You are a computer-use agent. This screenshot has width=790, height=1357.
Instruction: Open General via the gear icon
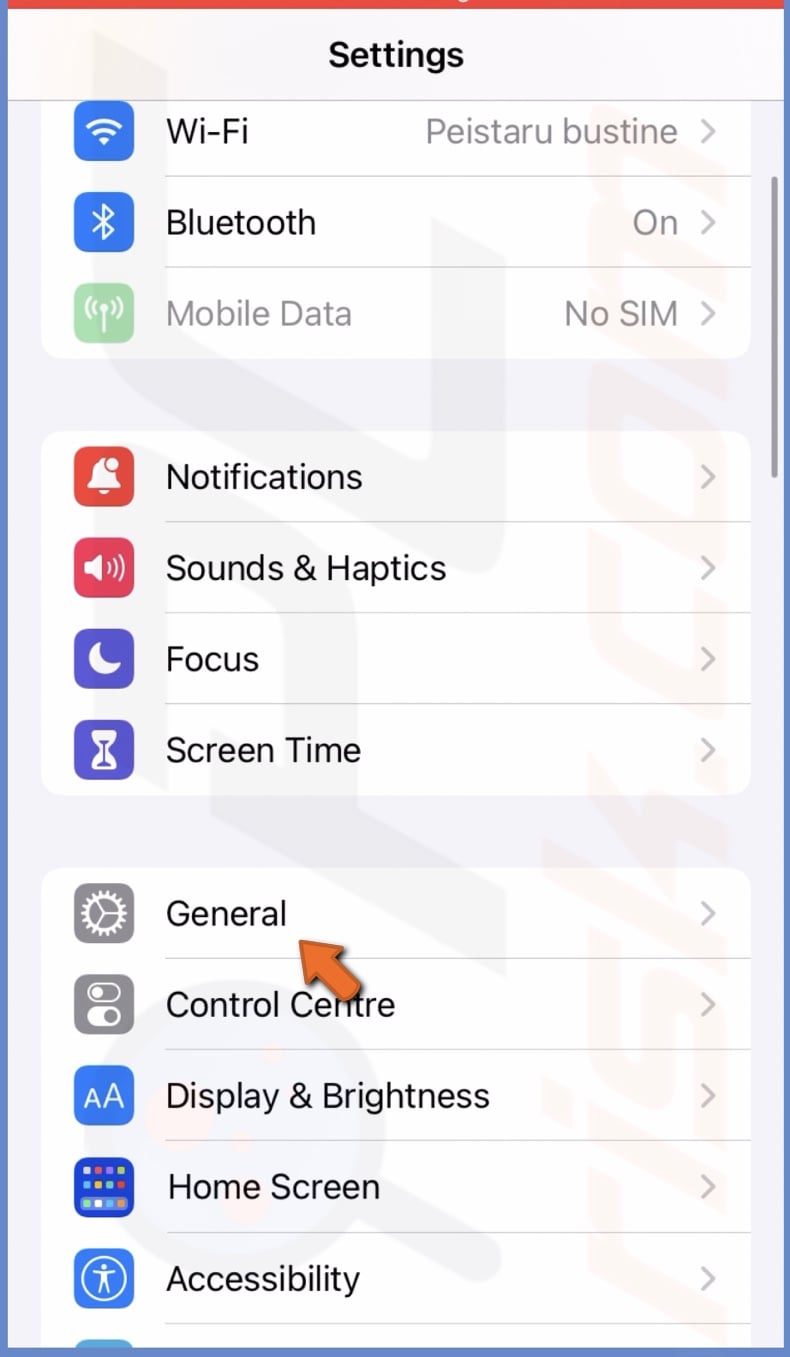[x=104, y=913]
